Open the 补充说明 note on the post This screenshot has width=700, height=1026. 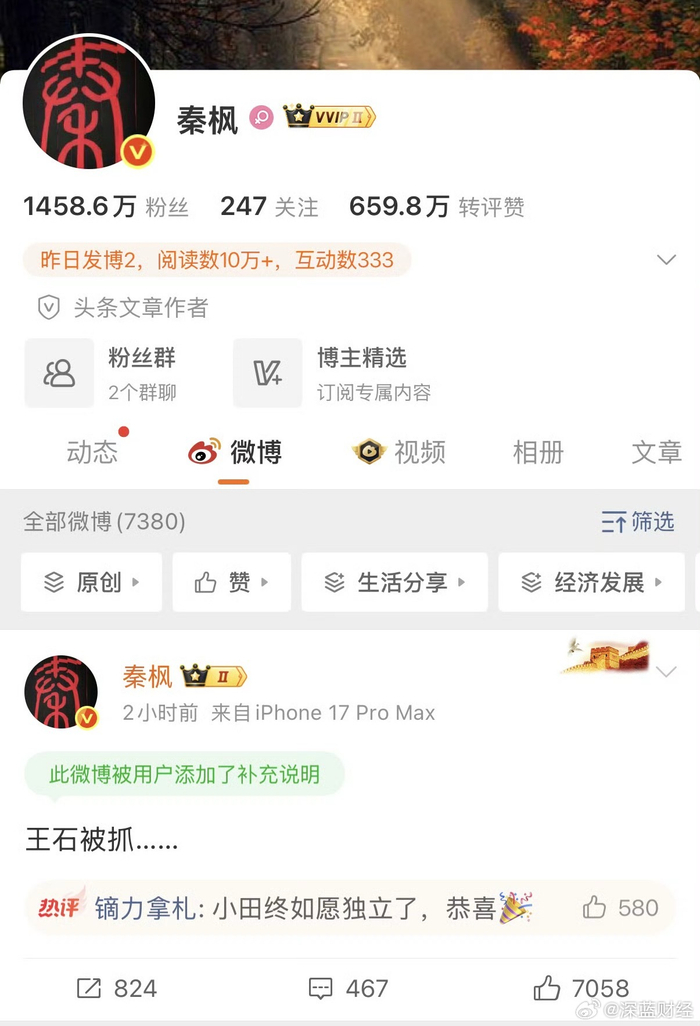[x=184, y=774]
